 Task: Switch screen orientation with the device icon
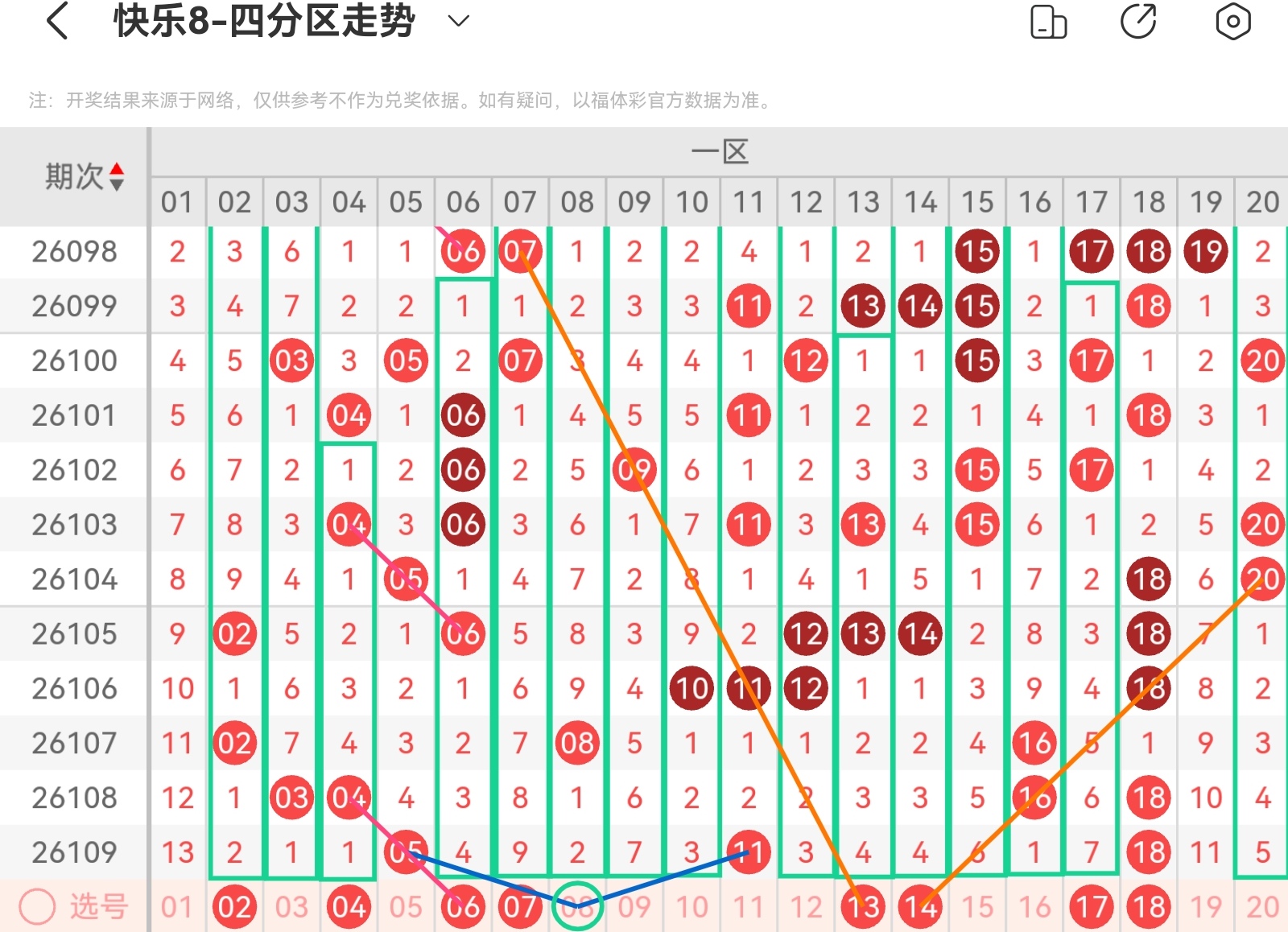tap(1048, 22)
